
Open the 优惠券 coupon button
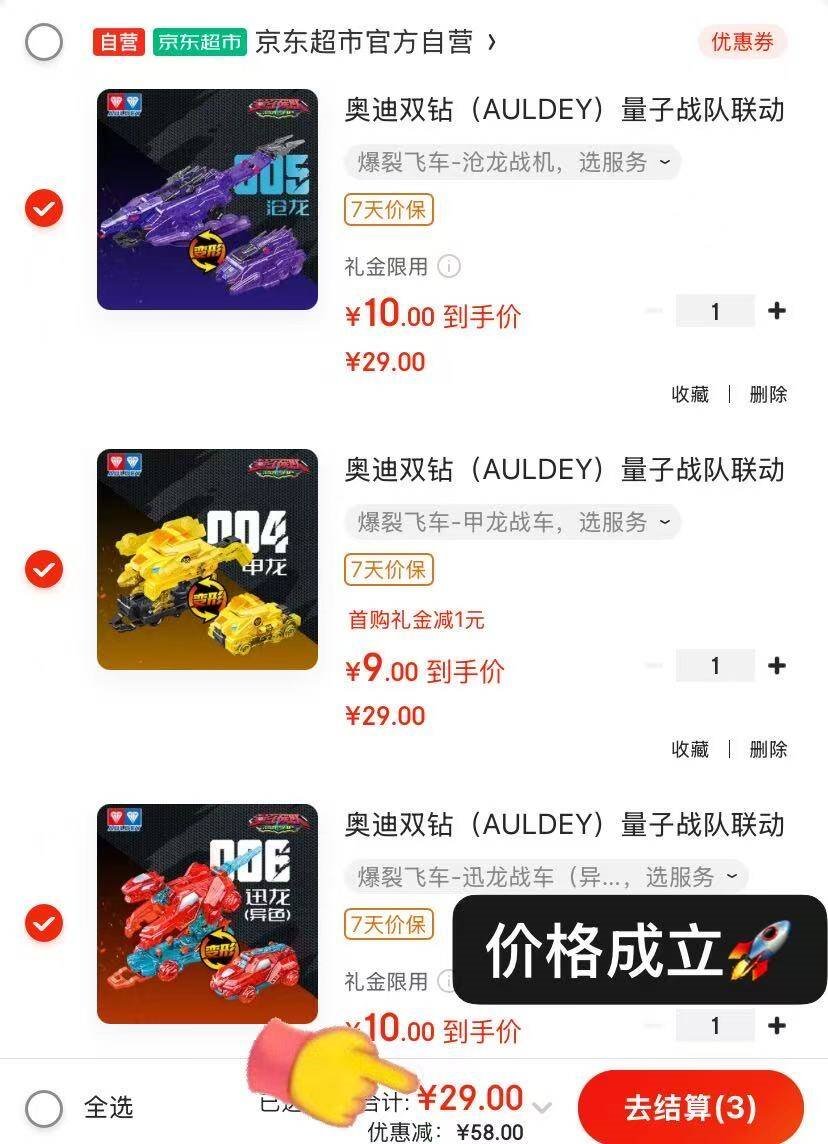pos(742,42)
